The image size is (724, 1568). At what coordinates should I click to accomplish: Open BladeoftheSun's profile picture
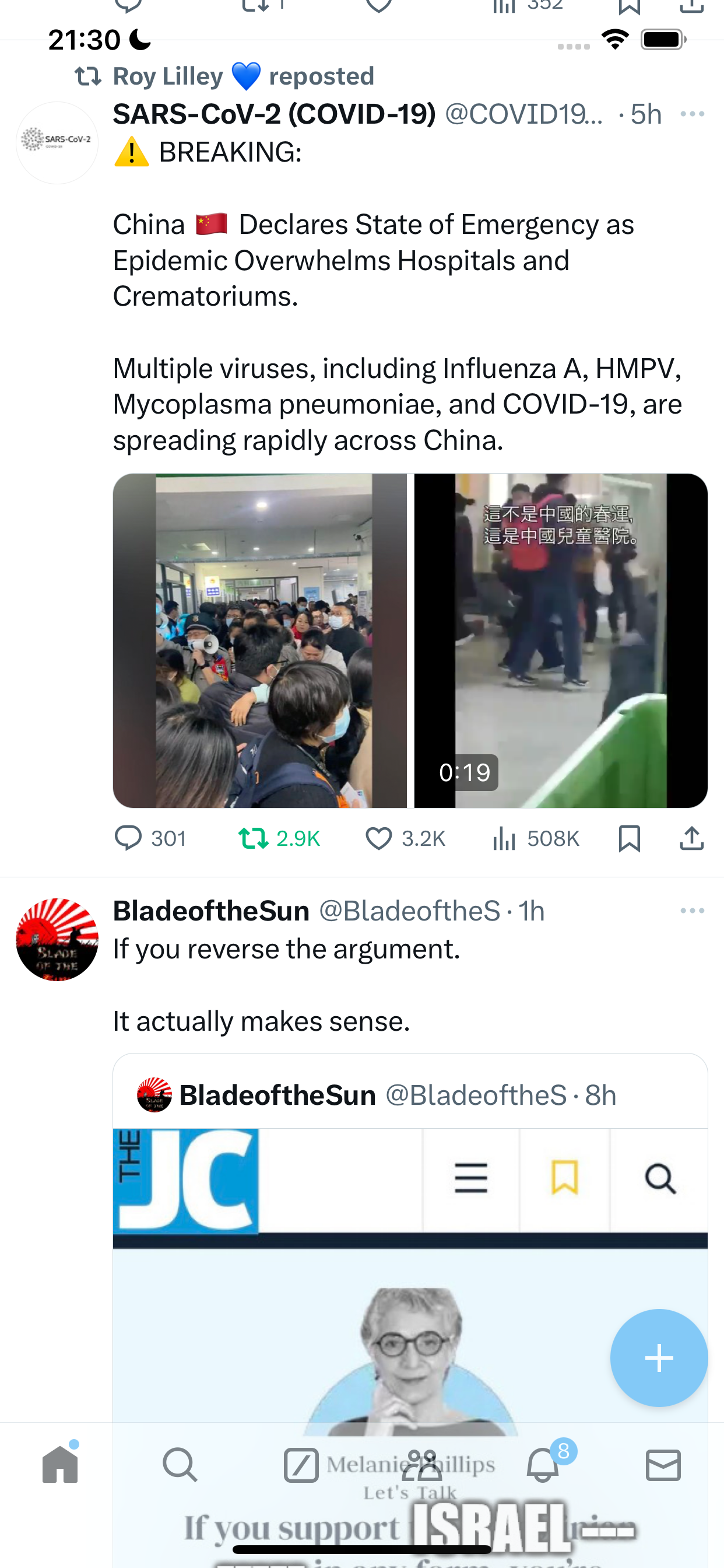pyautogui.click(x=57, y=939)
